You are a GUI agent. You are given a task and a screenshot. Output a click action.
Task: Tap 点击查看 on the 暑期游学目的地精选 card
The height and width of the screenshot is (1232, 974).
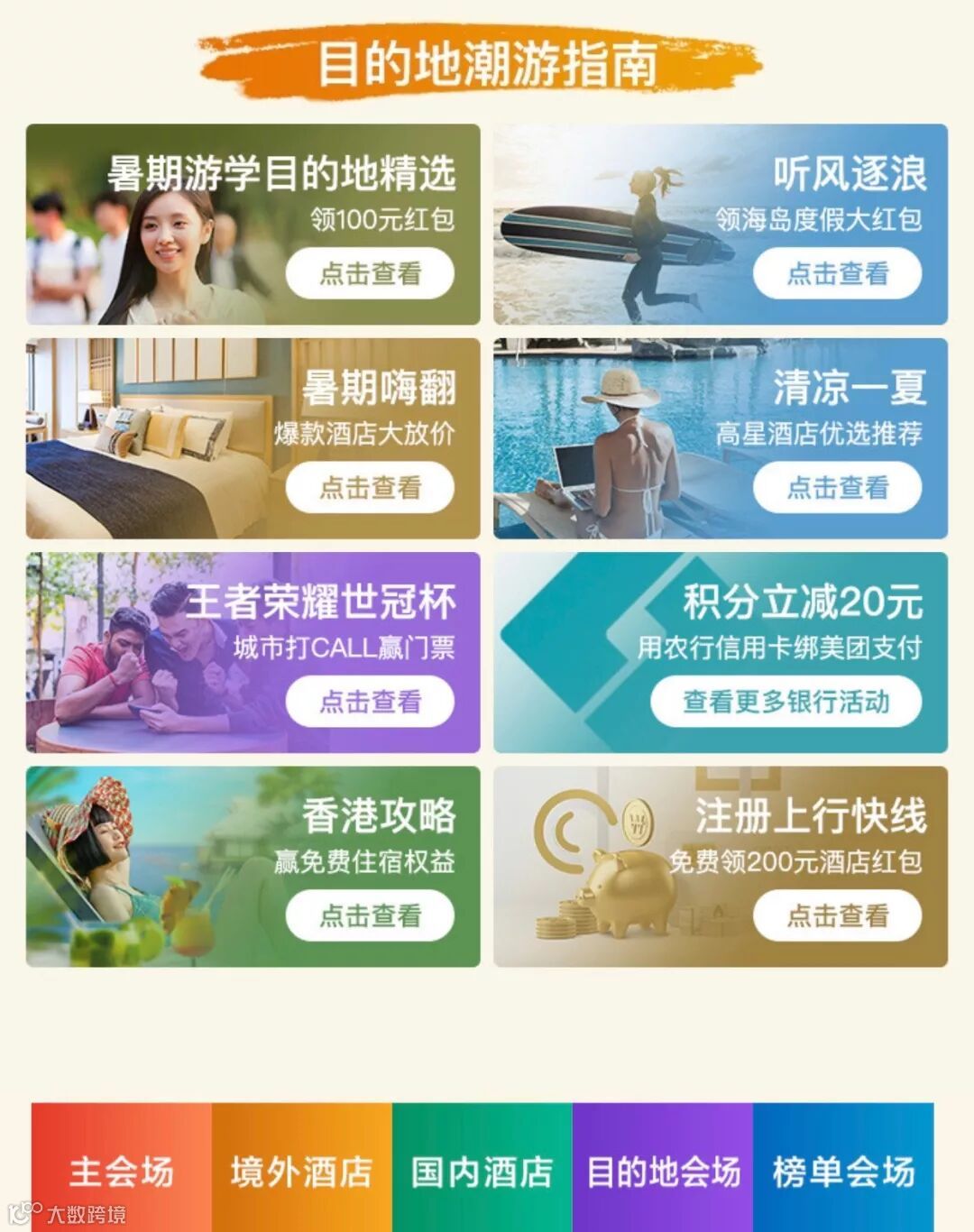coord(370,273)
